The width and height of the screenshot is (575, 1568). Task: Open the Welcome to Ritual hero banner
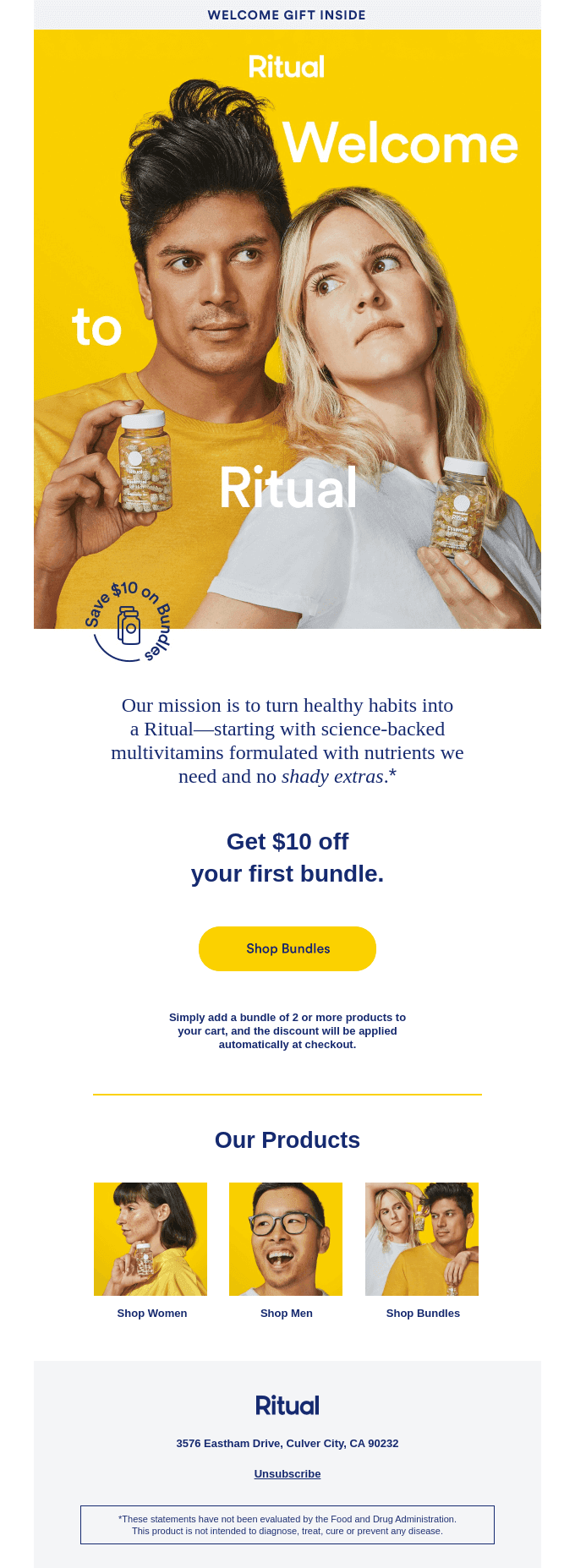tap(287, 330)
